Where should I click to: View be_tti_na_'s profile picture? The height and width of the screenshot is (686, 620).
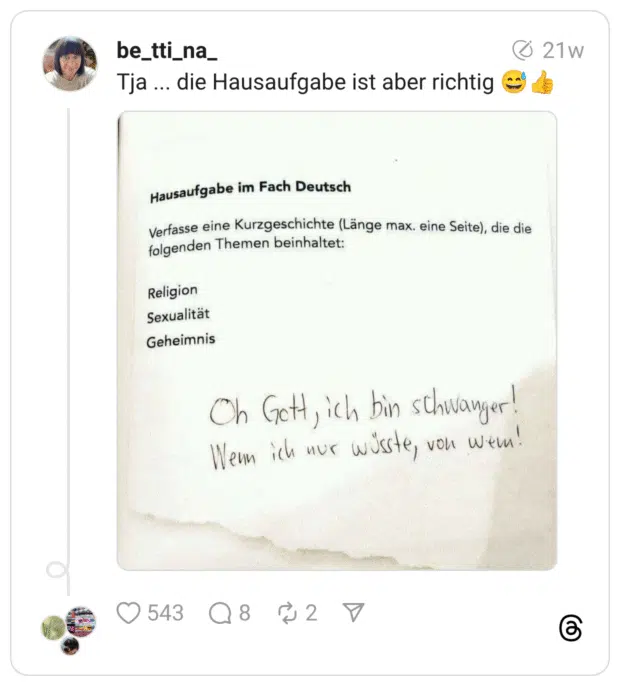70,65
